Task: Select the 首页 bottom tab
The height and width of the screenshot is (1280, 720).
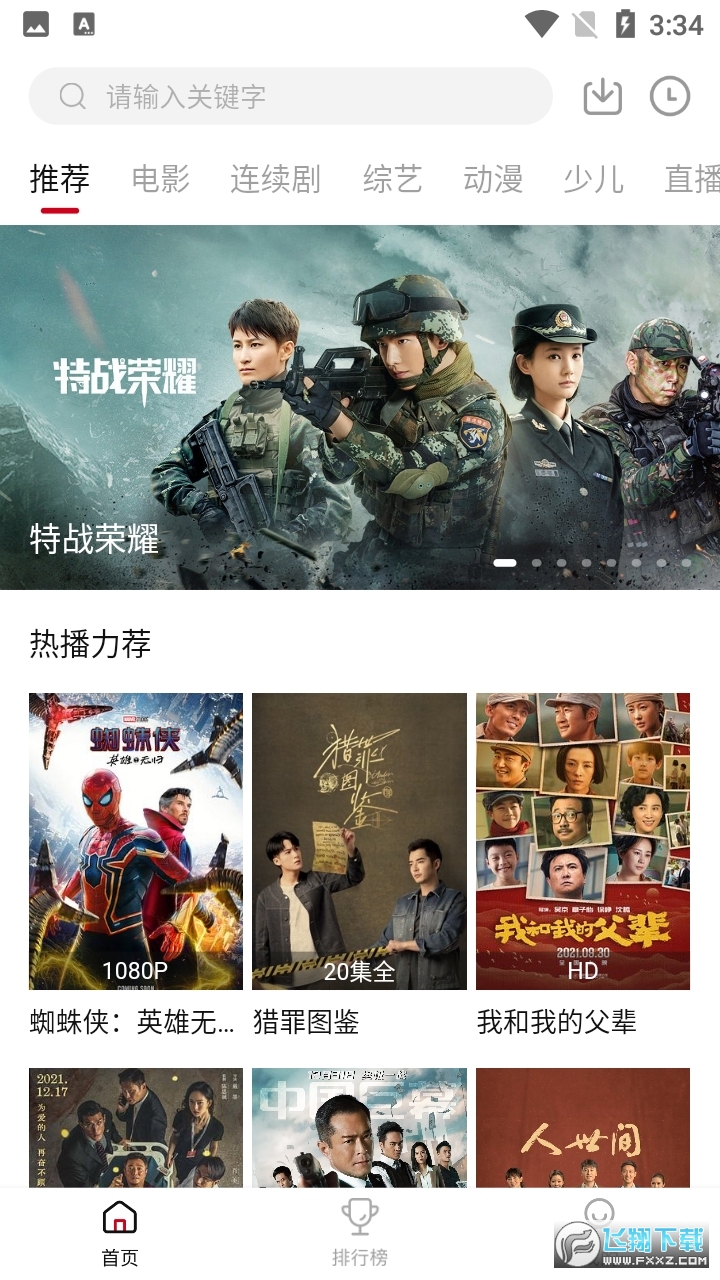Action: pyautogui.click(x=120, y=1233)
